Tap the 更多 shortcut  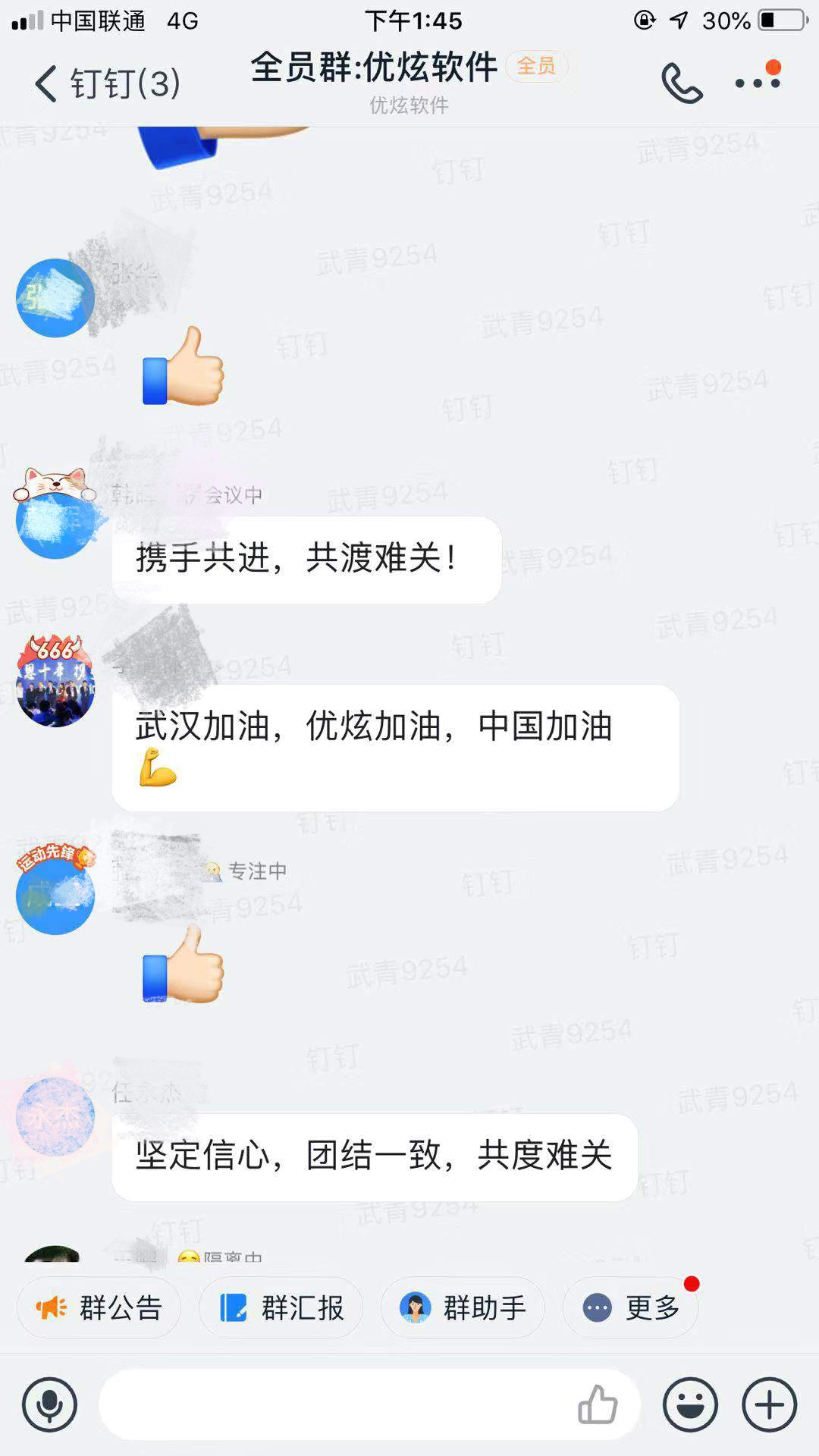[x=631, y=1307]
